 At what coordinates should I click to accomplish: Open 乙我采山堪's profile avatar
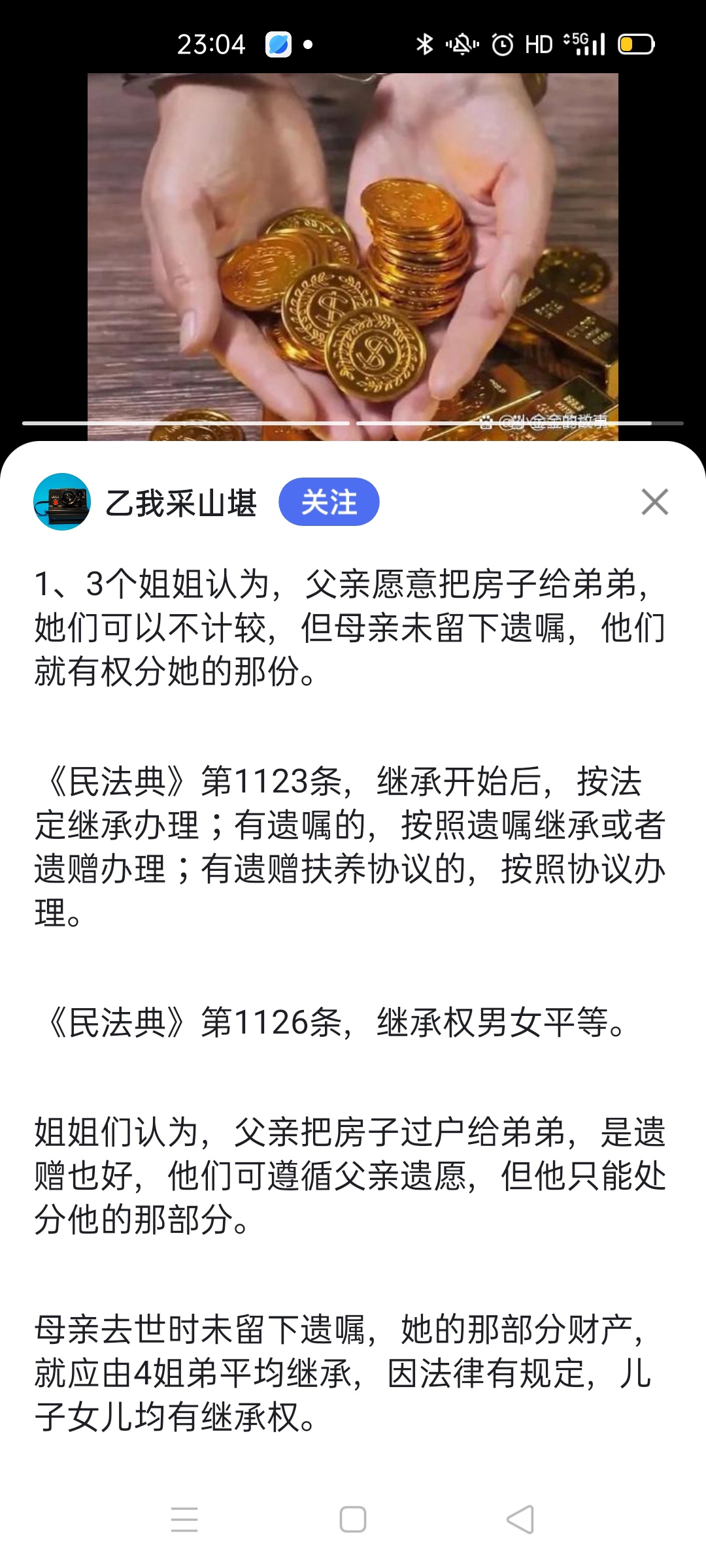click(x=62, y=502)
